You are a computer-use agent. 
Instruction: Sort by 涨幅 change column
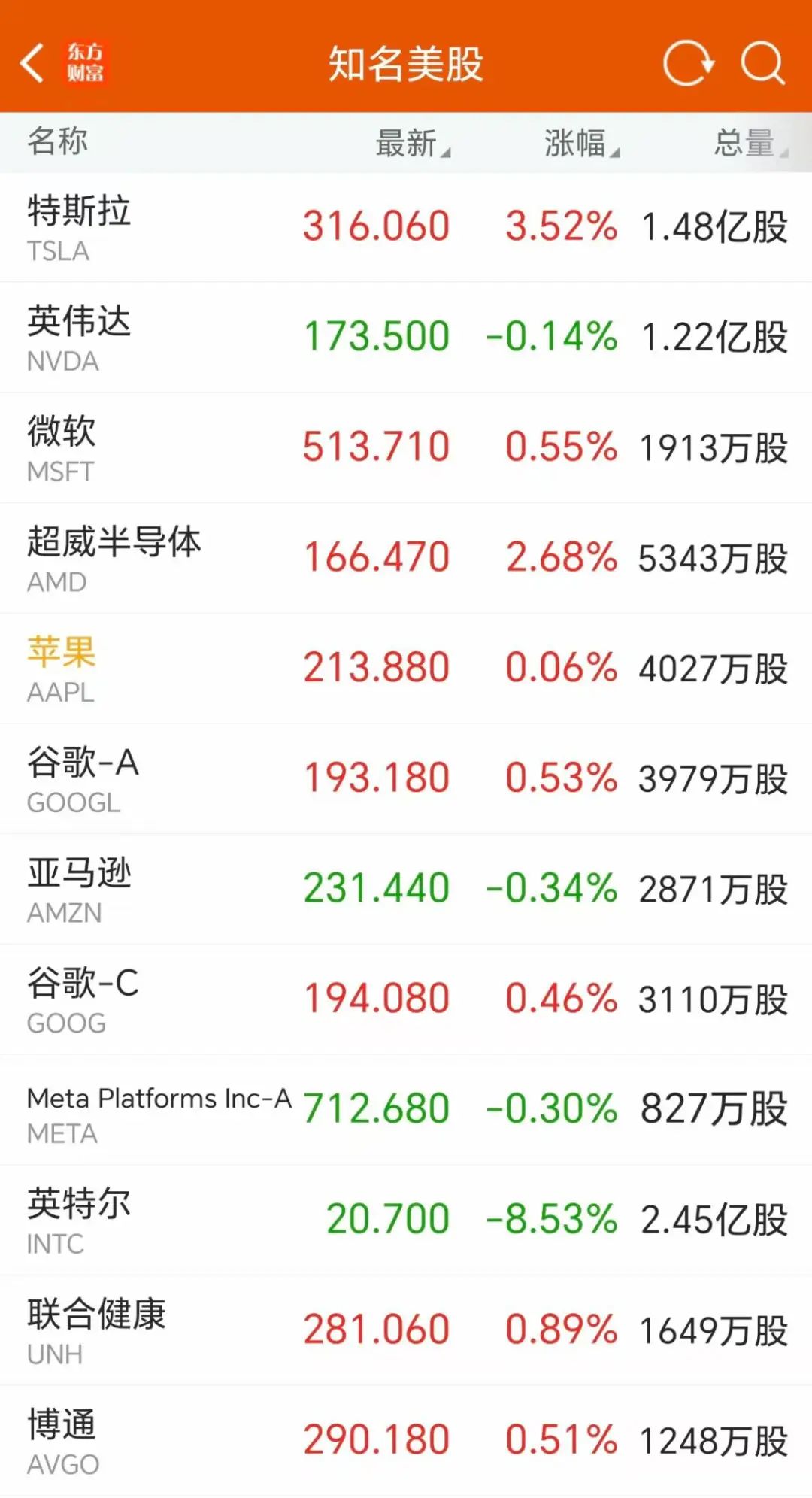pyautogui.click(x=582, y=143)
